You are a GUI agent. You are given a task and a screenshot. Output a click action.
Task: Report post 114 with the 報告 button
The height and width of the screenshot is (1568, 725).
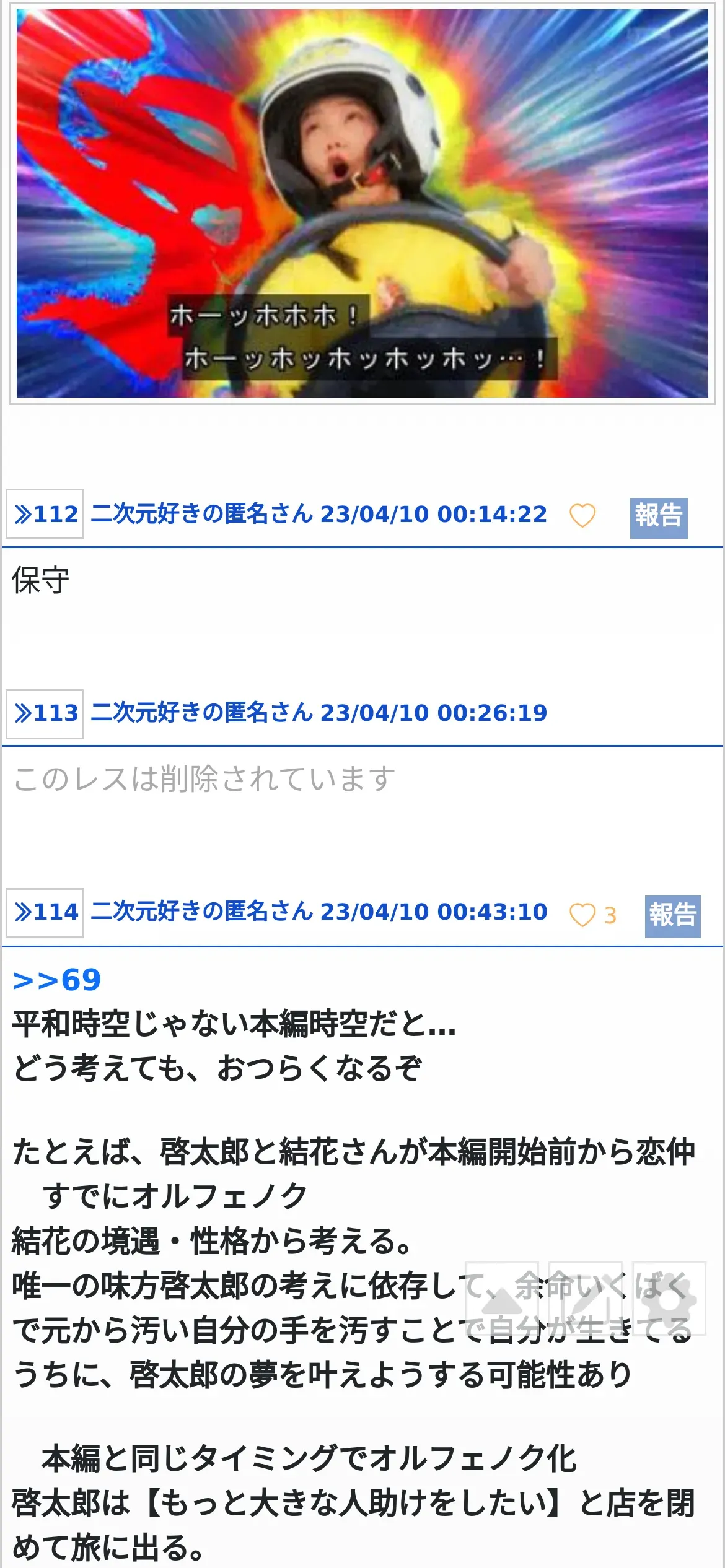coord(672,916)
